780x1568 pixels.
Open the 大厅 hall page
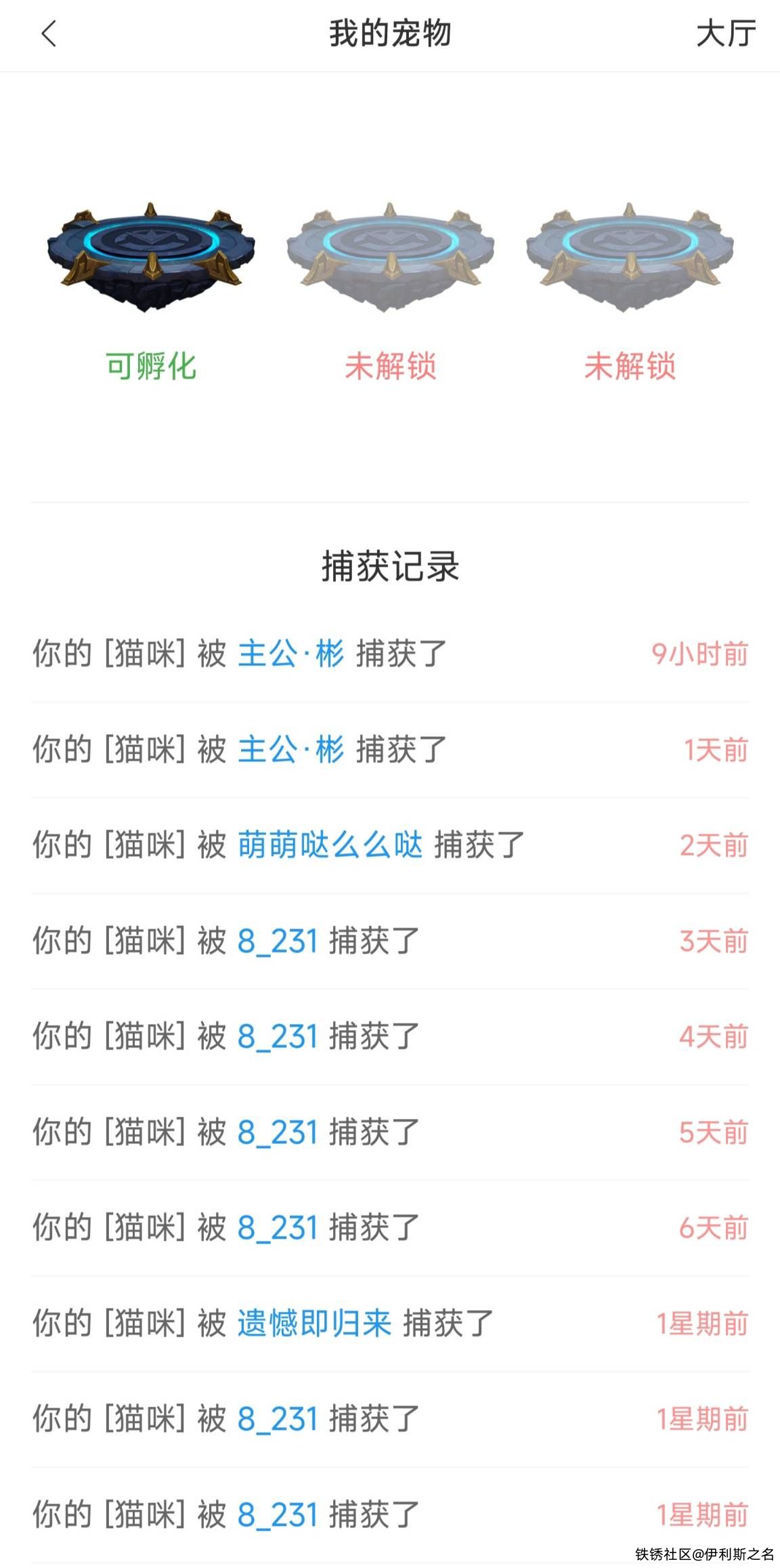pos(725,34)
